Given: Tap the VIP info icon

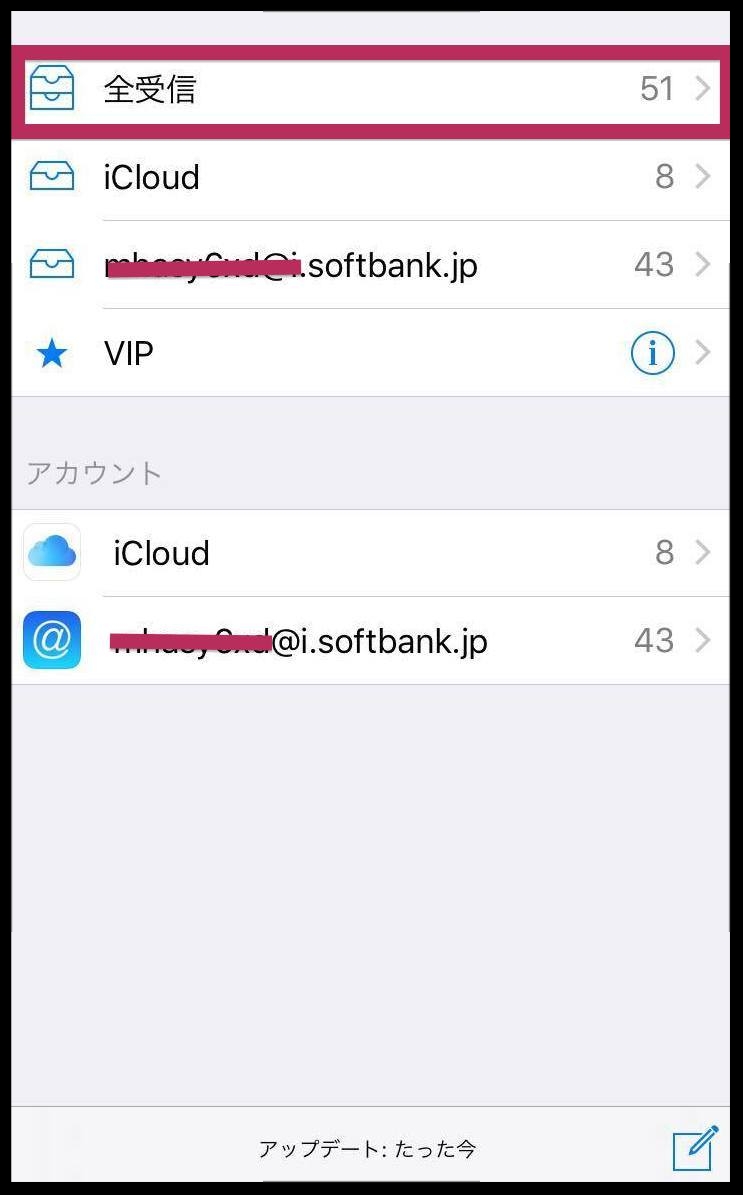Looking at the screenshot, I should click(x=652, y=354).
